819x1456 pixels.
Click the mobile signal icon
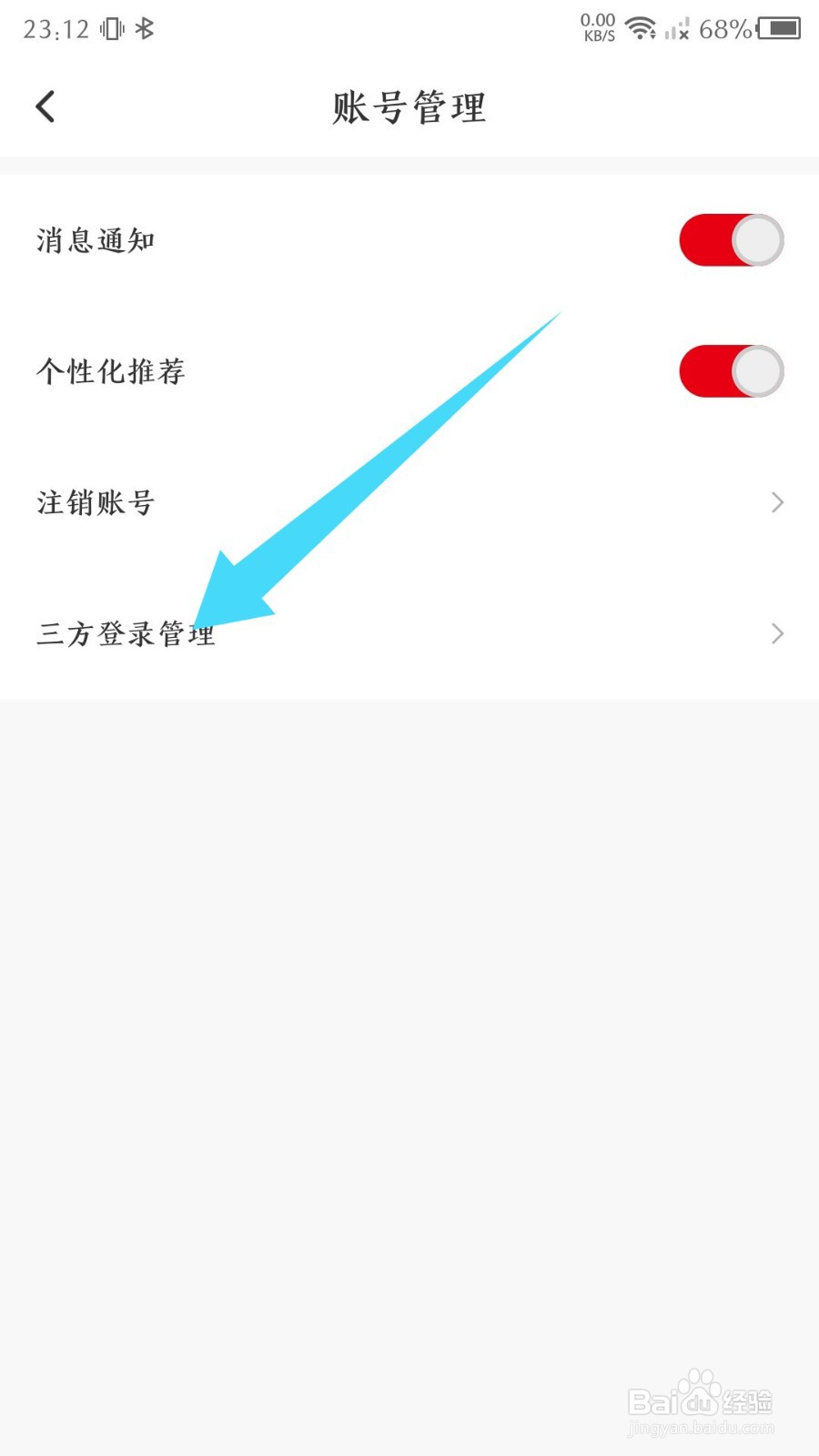coord(678,30)
